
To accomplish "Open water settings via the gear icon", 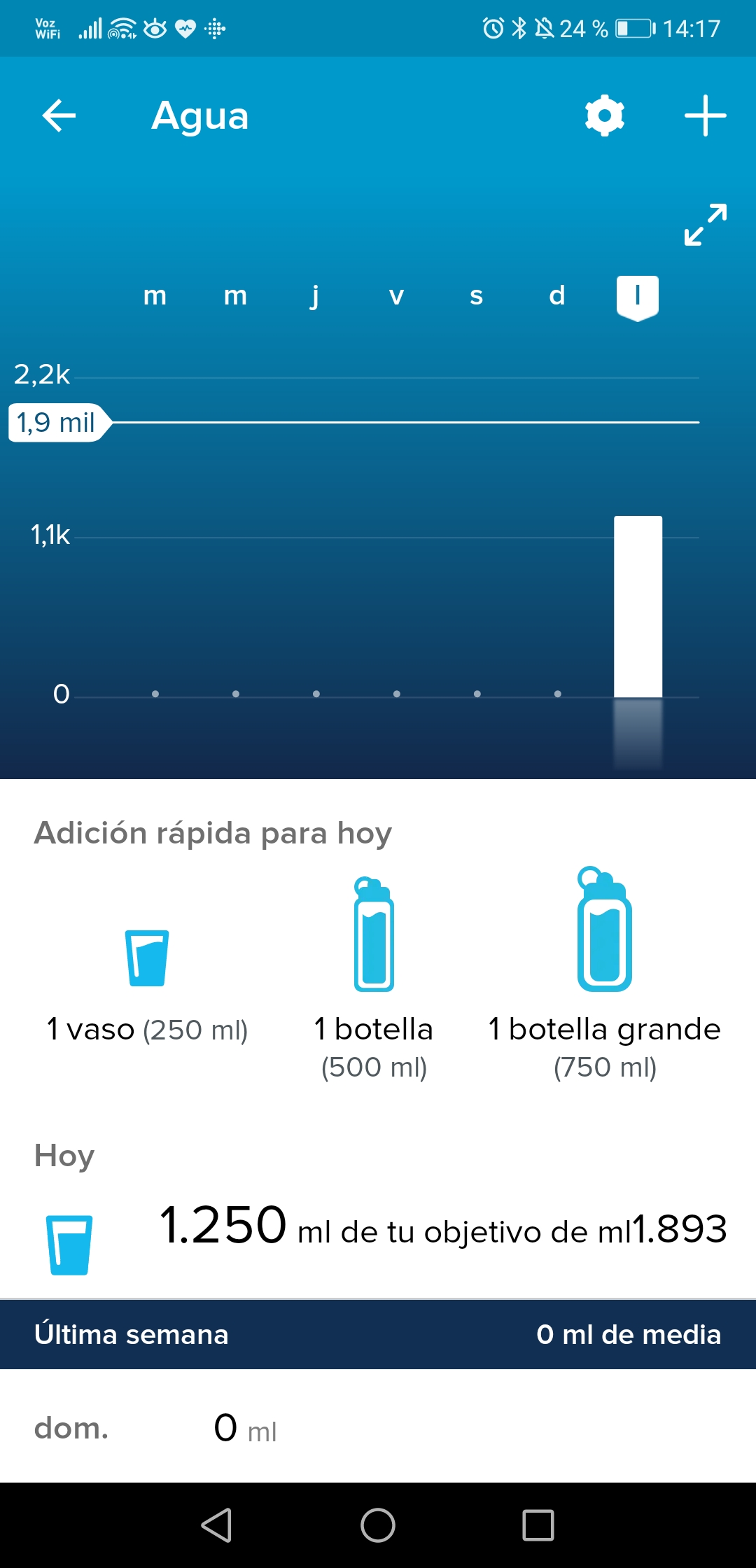I will pyautogui.click(x=605, y=115).
